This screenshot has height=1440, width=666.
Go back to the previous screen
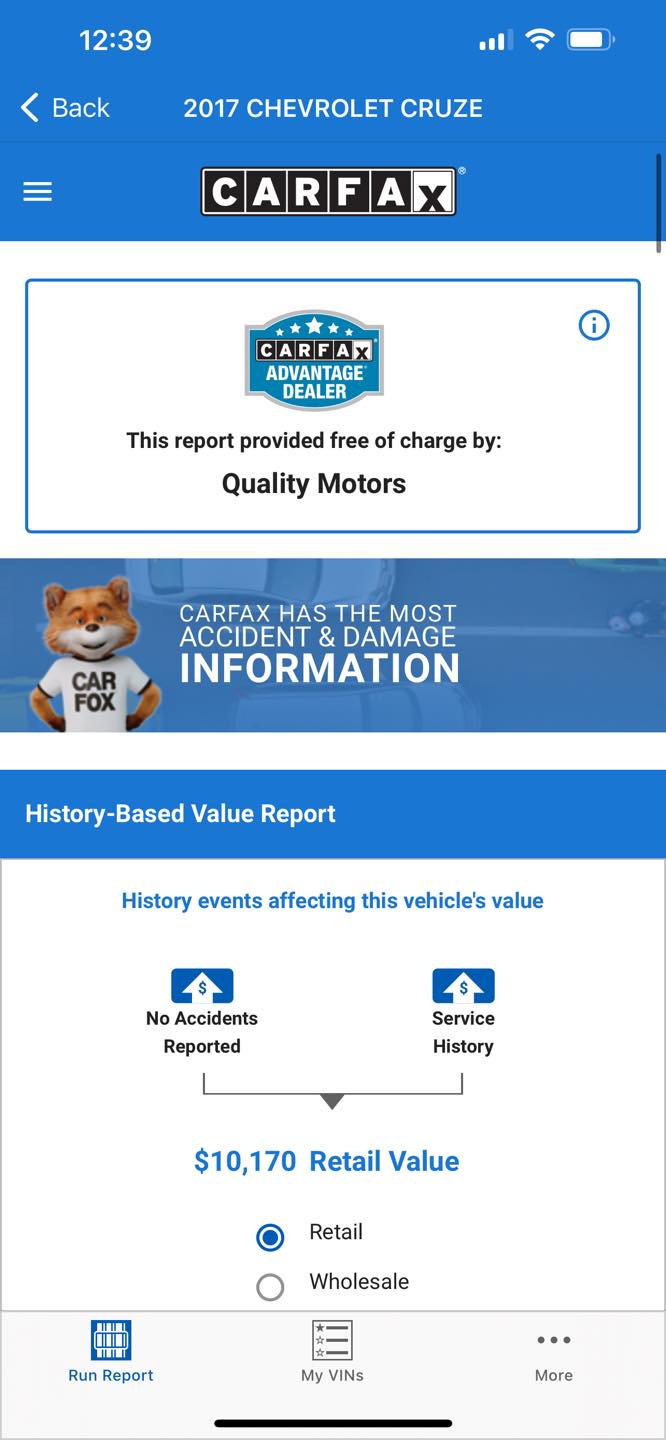point(64,108)
